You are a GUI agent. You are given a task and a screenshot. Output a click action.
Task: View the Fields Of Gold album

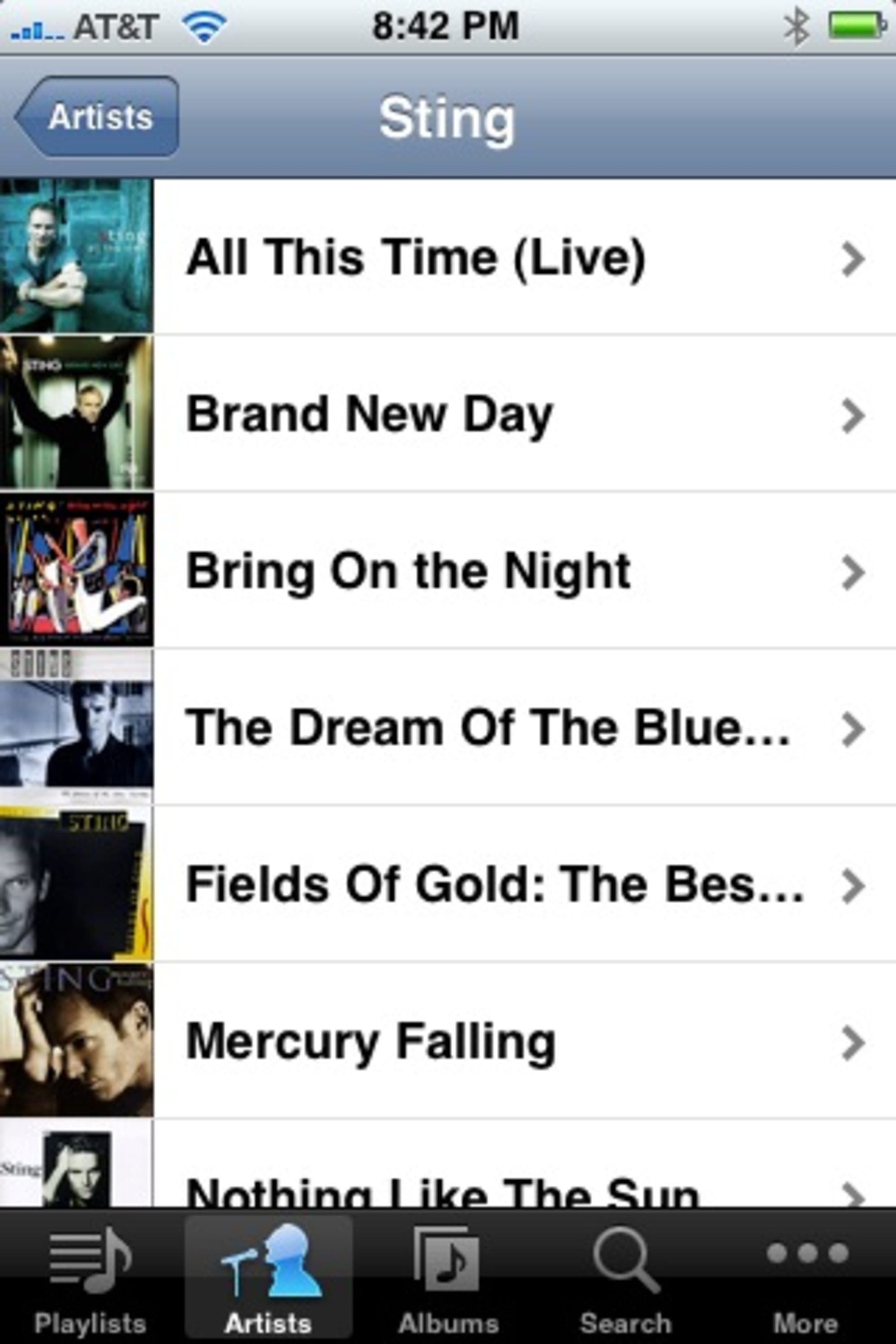494,884
